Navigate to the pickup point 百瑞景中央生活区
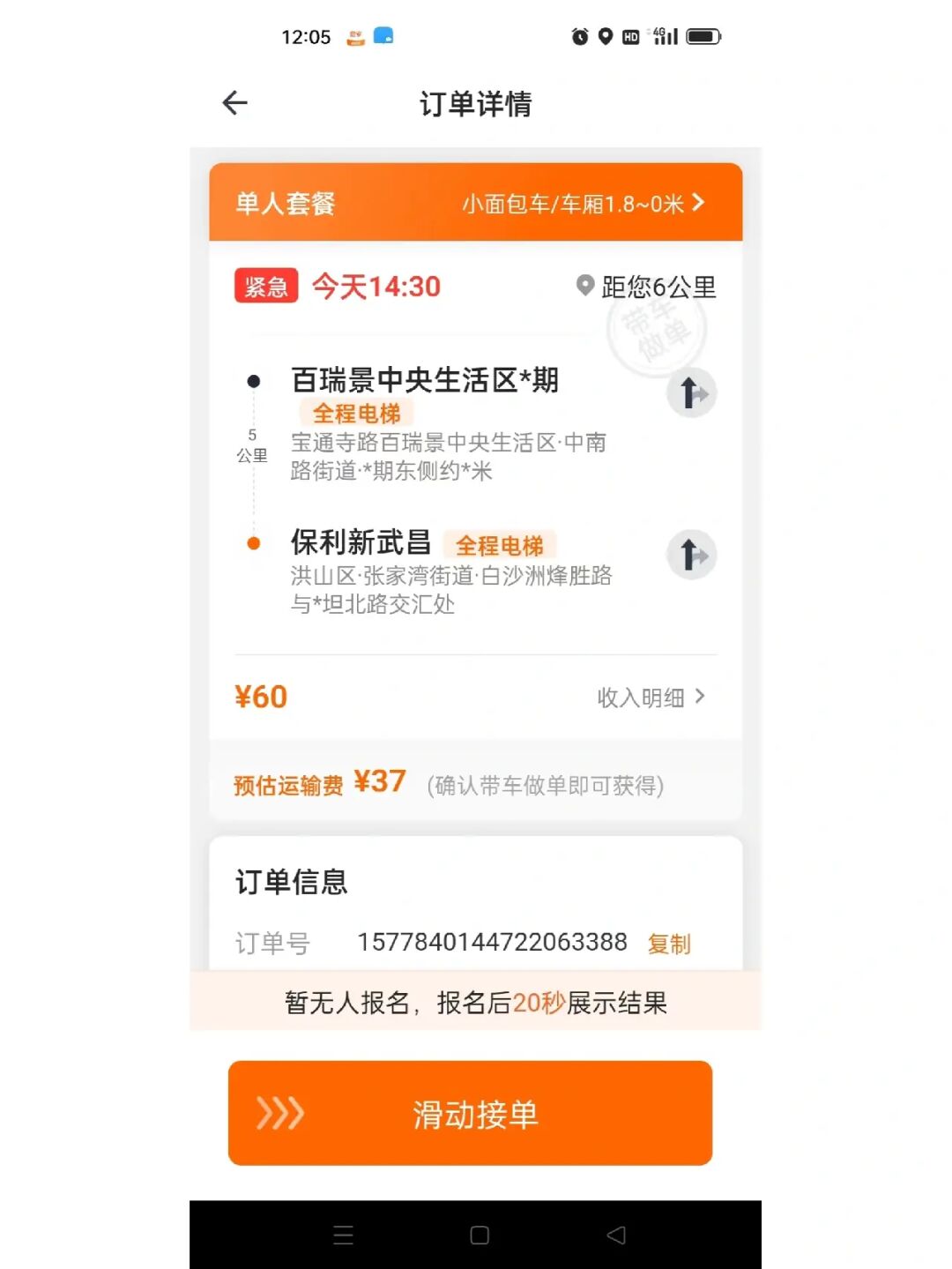 [x=691, y=392]
